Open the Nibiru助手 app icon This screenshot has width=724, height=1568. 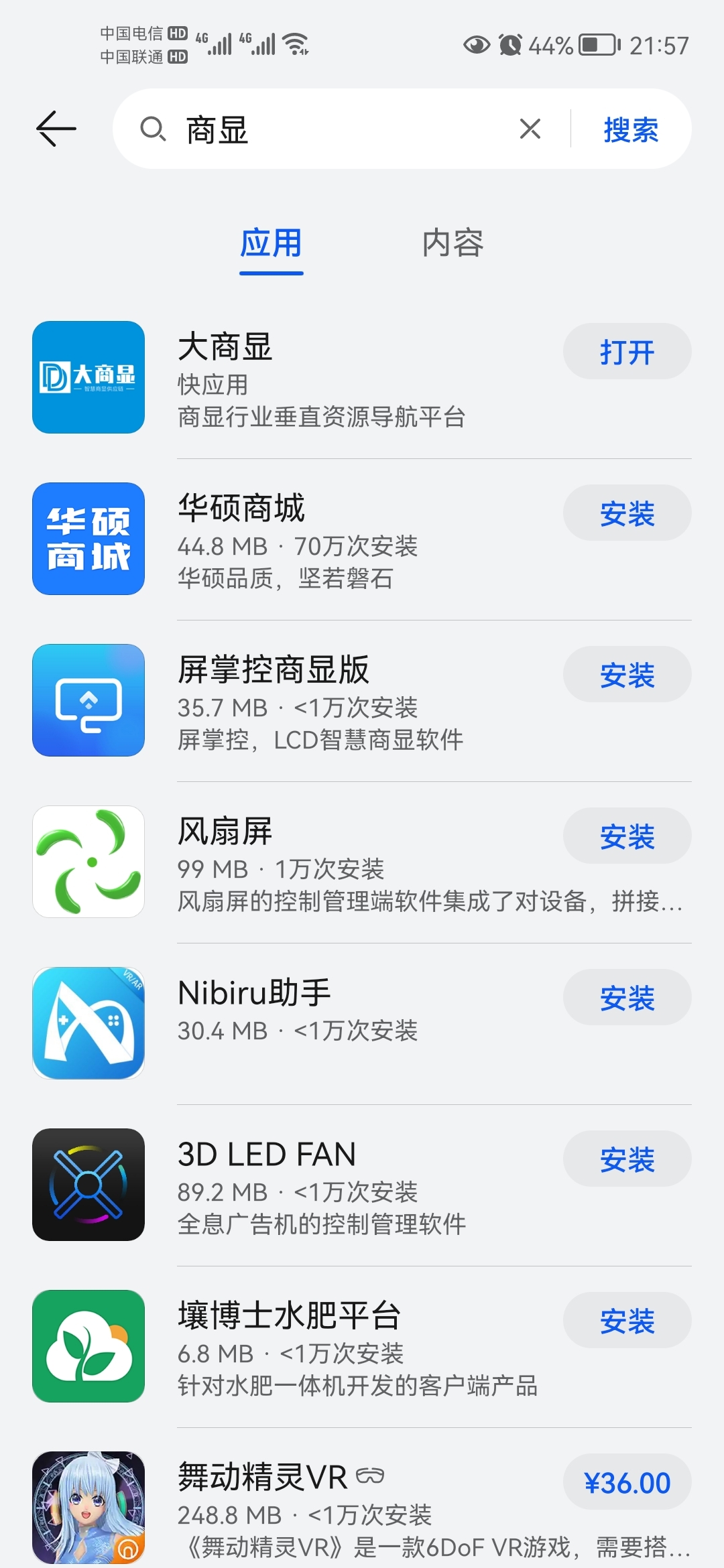coord(88,1023)
